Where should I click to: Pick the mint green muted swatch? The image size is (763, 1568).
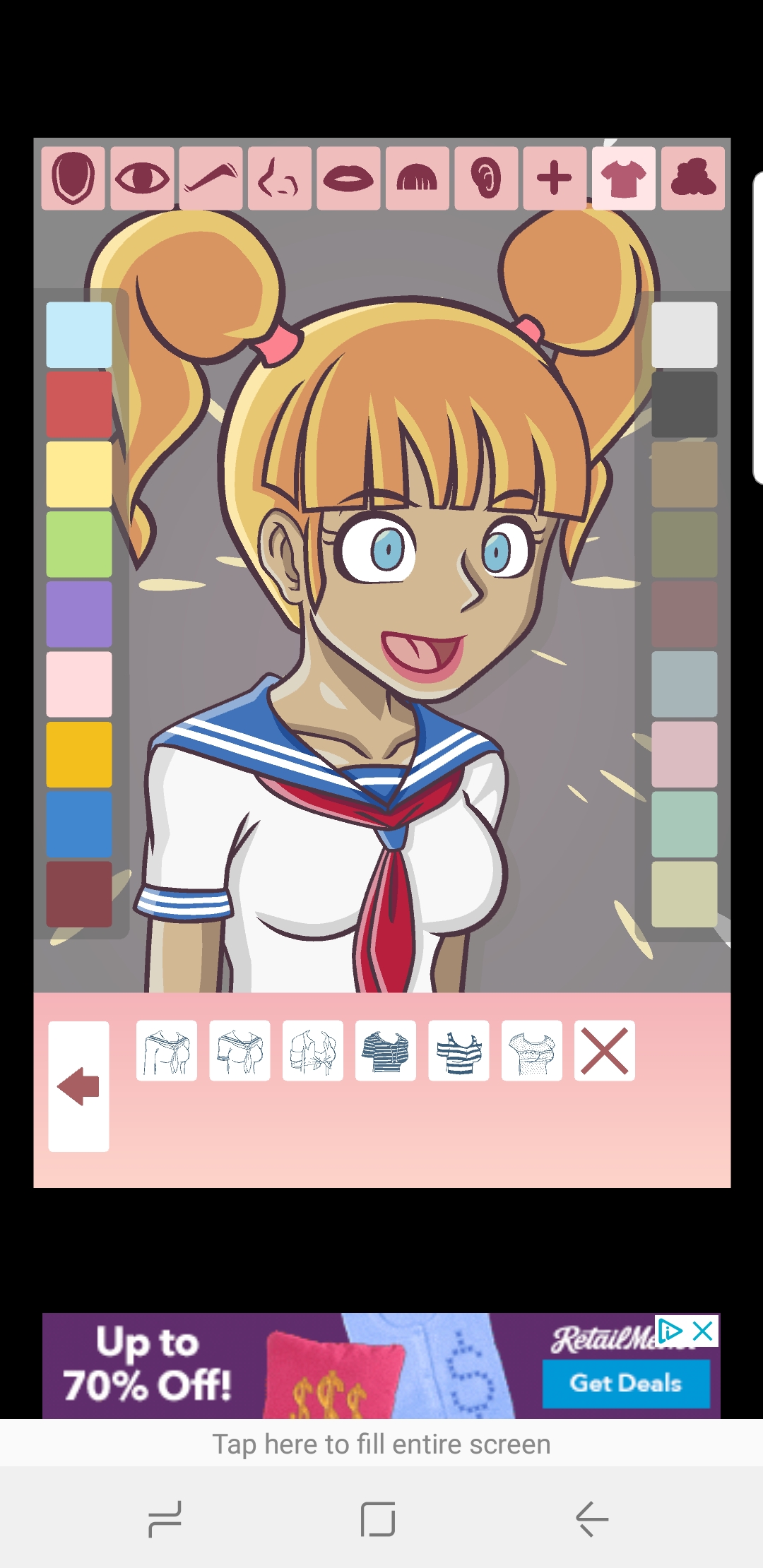click(684, 824)
